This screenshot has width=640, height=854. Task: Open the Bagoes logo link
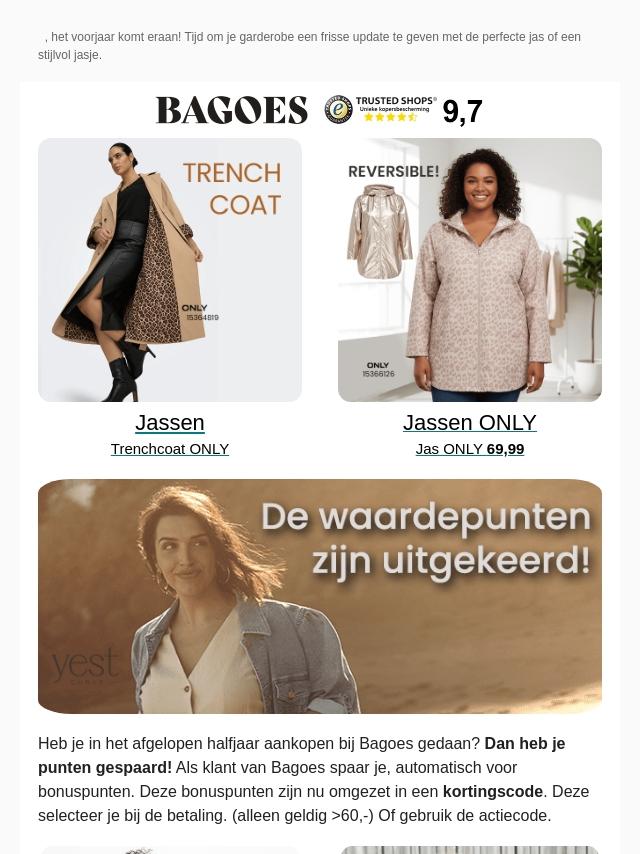click(x=231, y=110)
